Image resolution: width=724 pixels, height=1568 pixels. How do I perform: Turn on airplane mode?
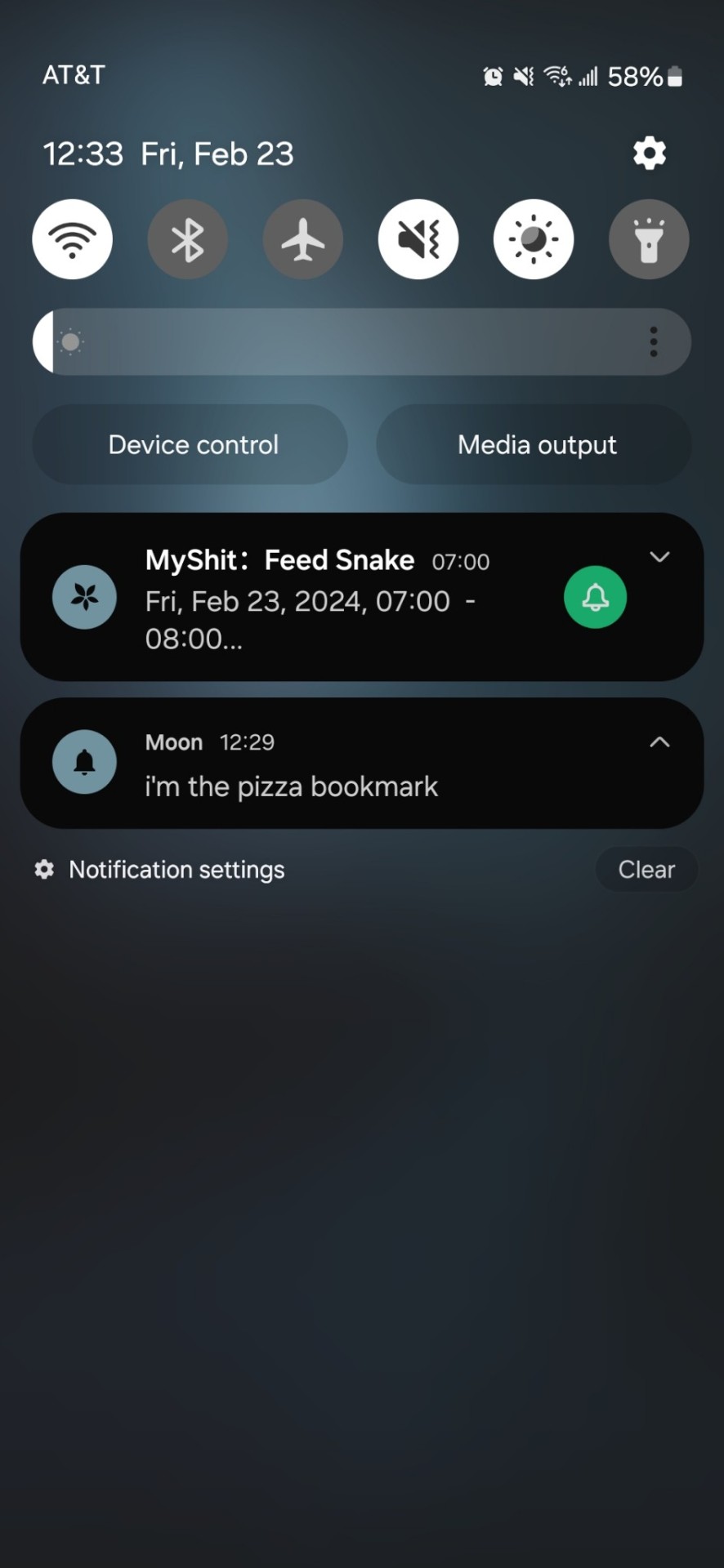click(303, 239)
